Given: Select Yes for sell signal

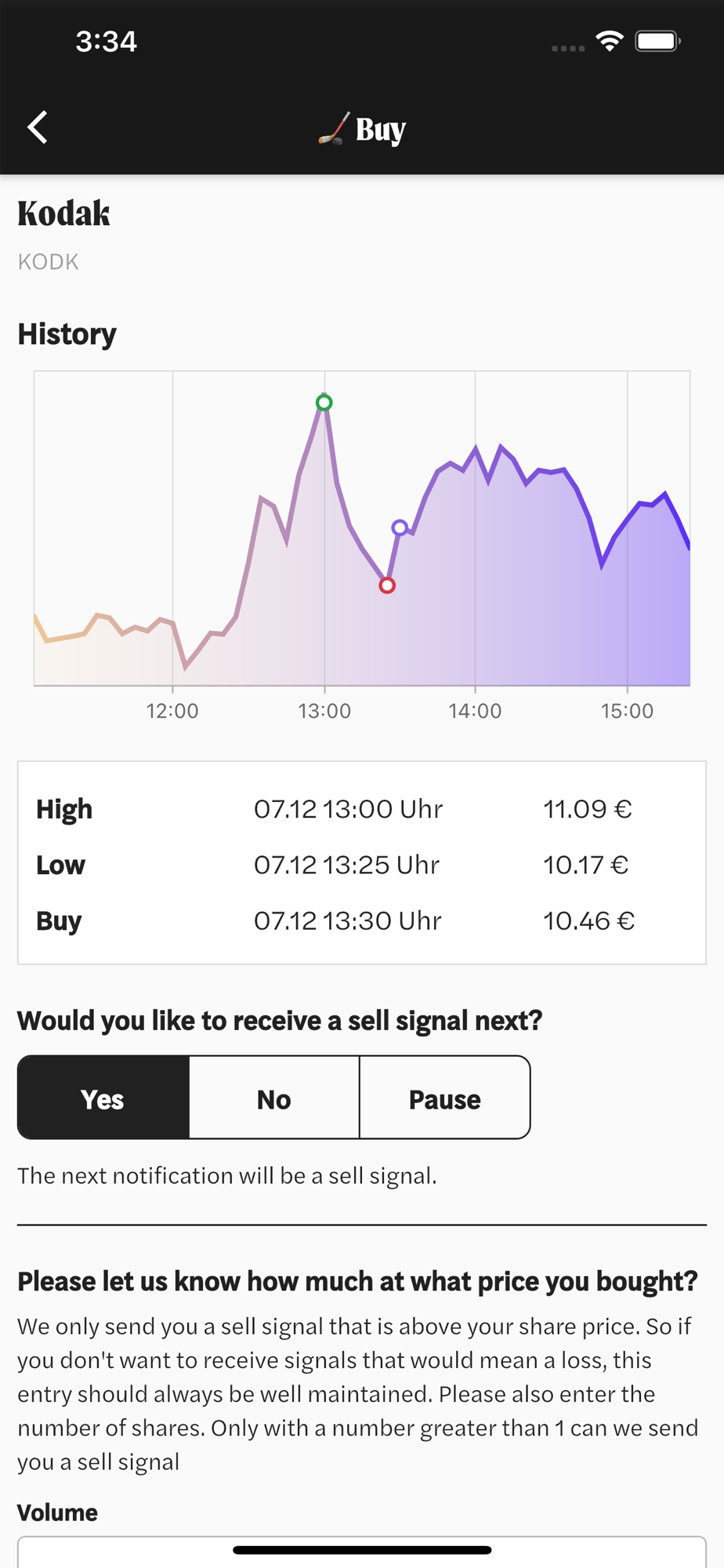Looking at the screenshot, I should [x=103, y=1098].
